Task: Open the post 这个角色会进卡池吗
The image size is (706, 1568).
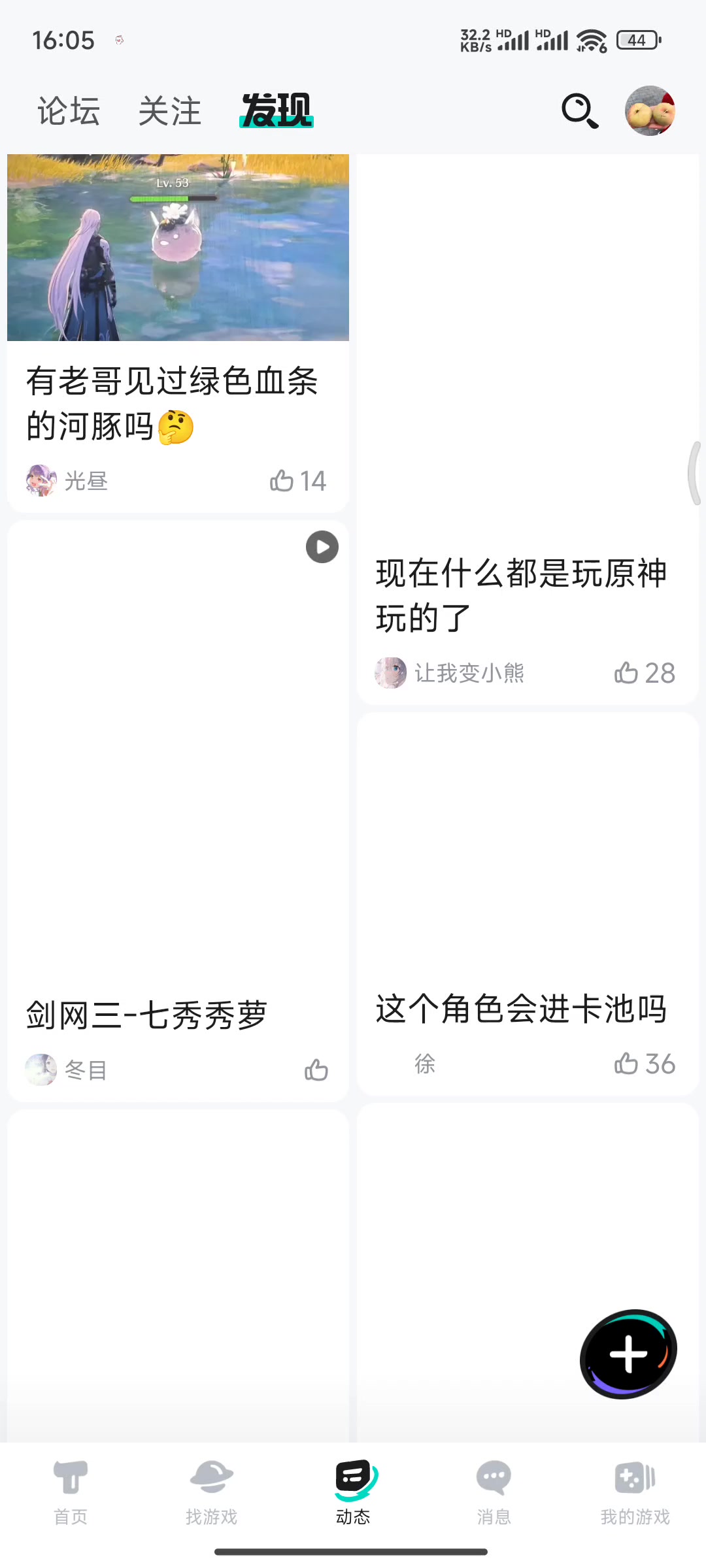Action: [521, 1009]
